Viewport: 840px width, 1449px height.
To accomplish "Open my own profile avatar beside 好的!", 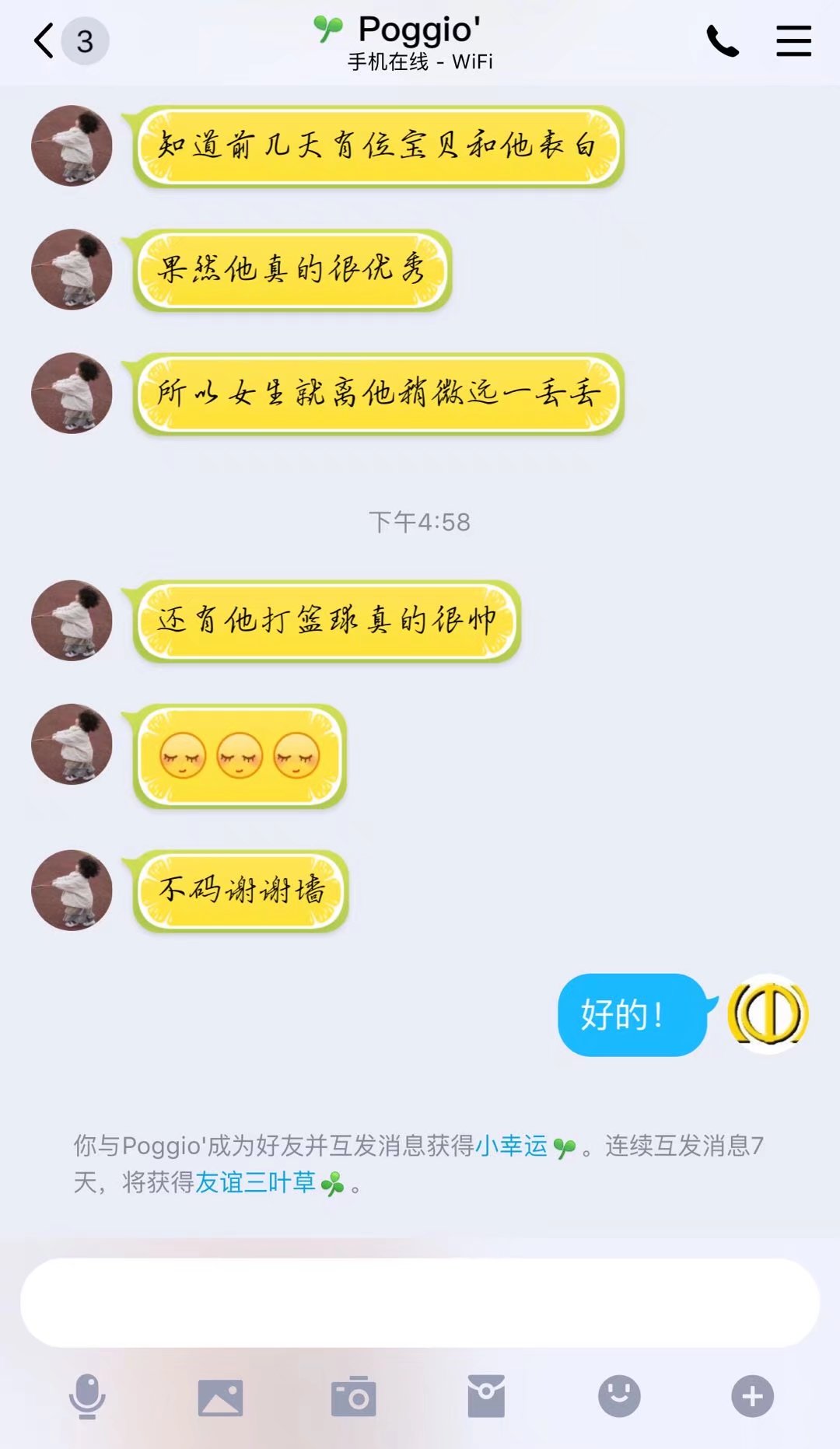I will pyautogui.click(x=768, y=1014).
